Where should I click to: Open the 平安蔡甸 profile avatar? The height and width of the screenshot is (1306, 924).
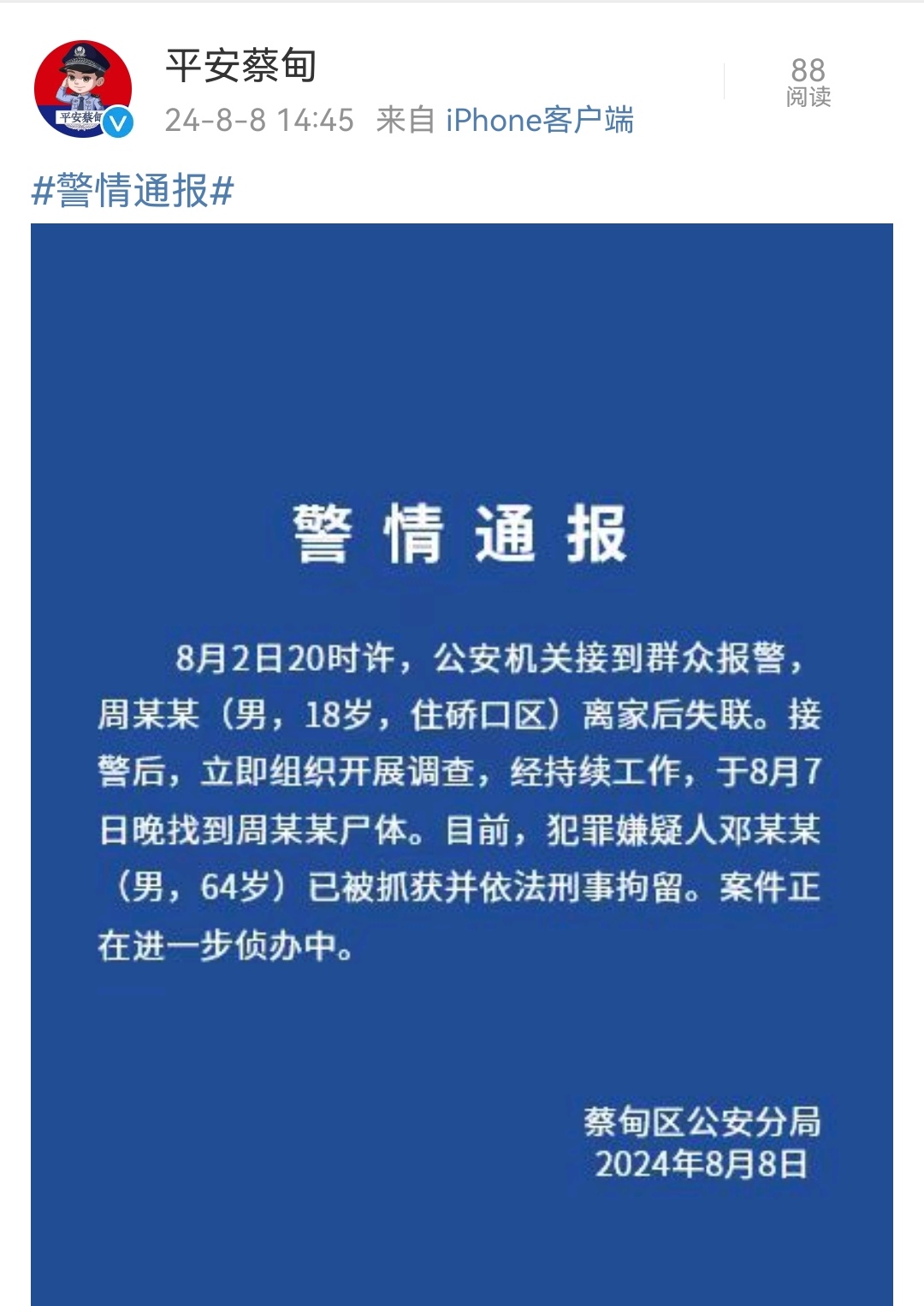click(x=83, y=89)
